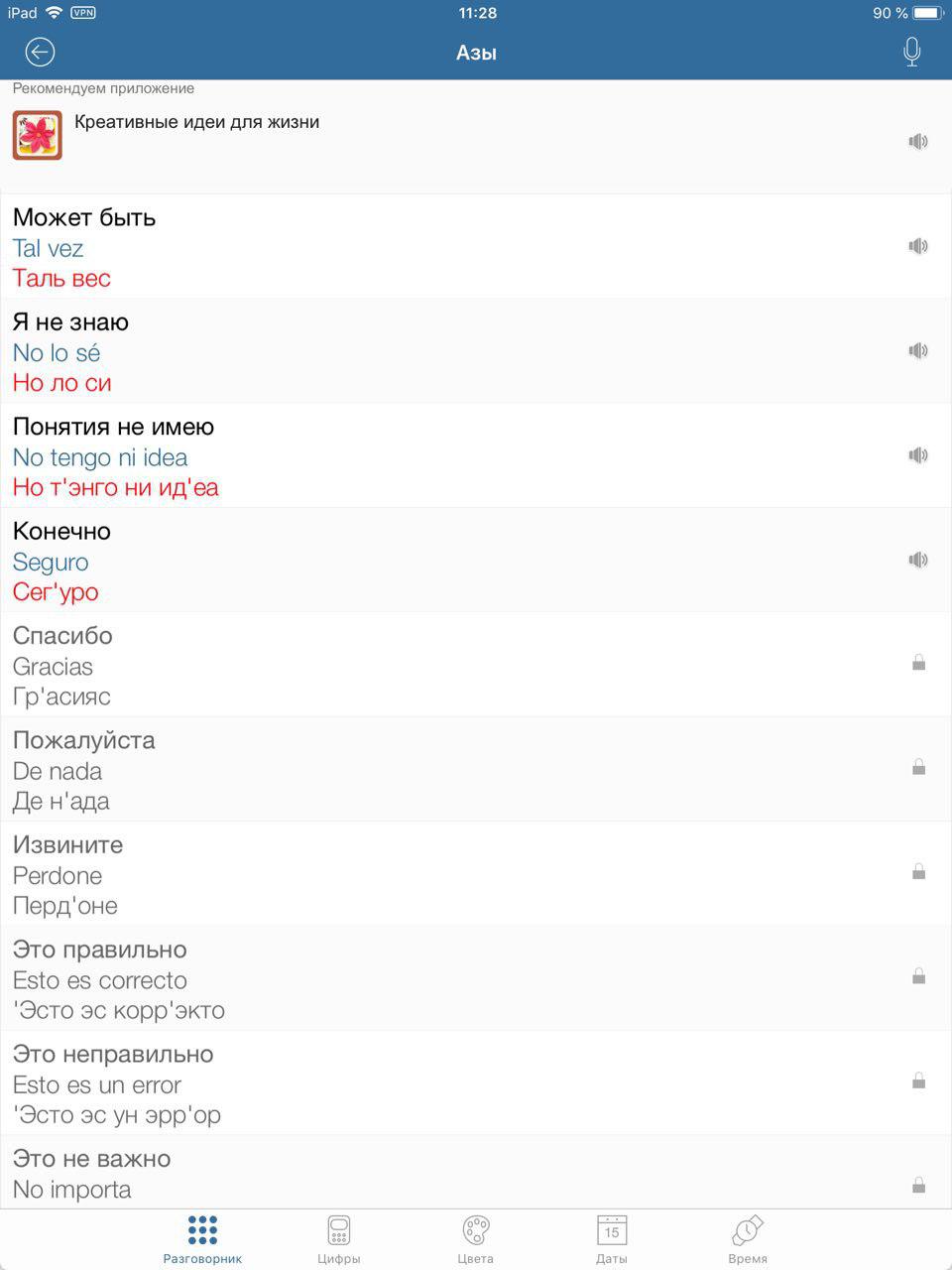Switch to the Разговорник tab

pos(202,1238)
